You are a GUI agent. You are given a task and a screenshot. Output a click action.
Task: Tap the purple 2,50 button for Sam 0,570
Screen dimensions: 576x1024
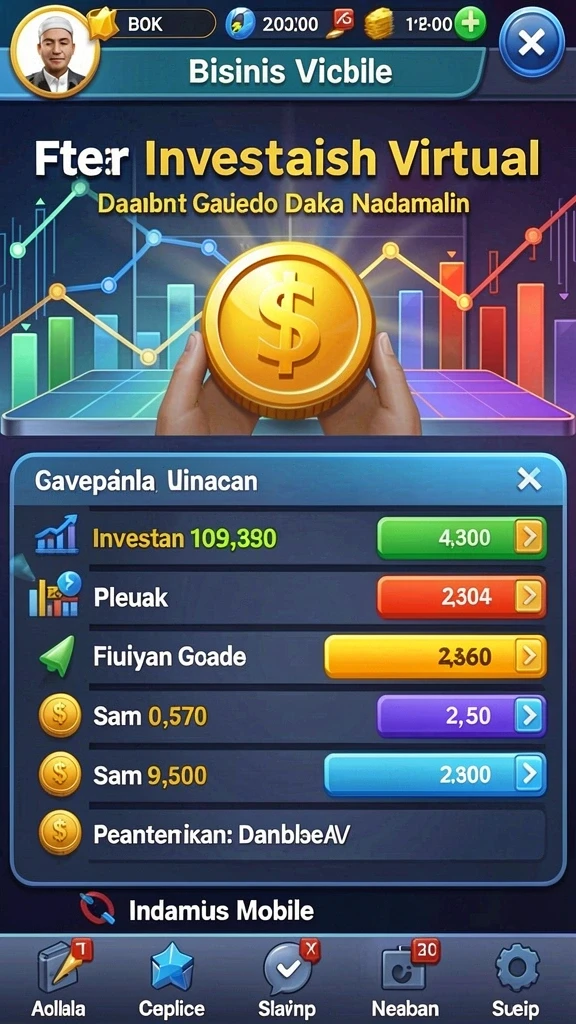click(462, 716)
